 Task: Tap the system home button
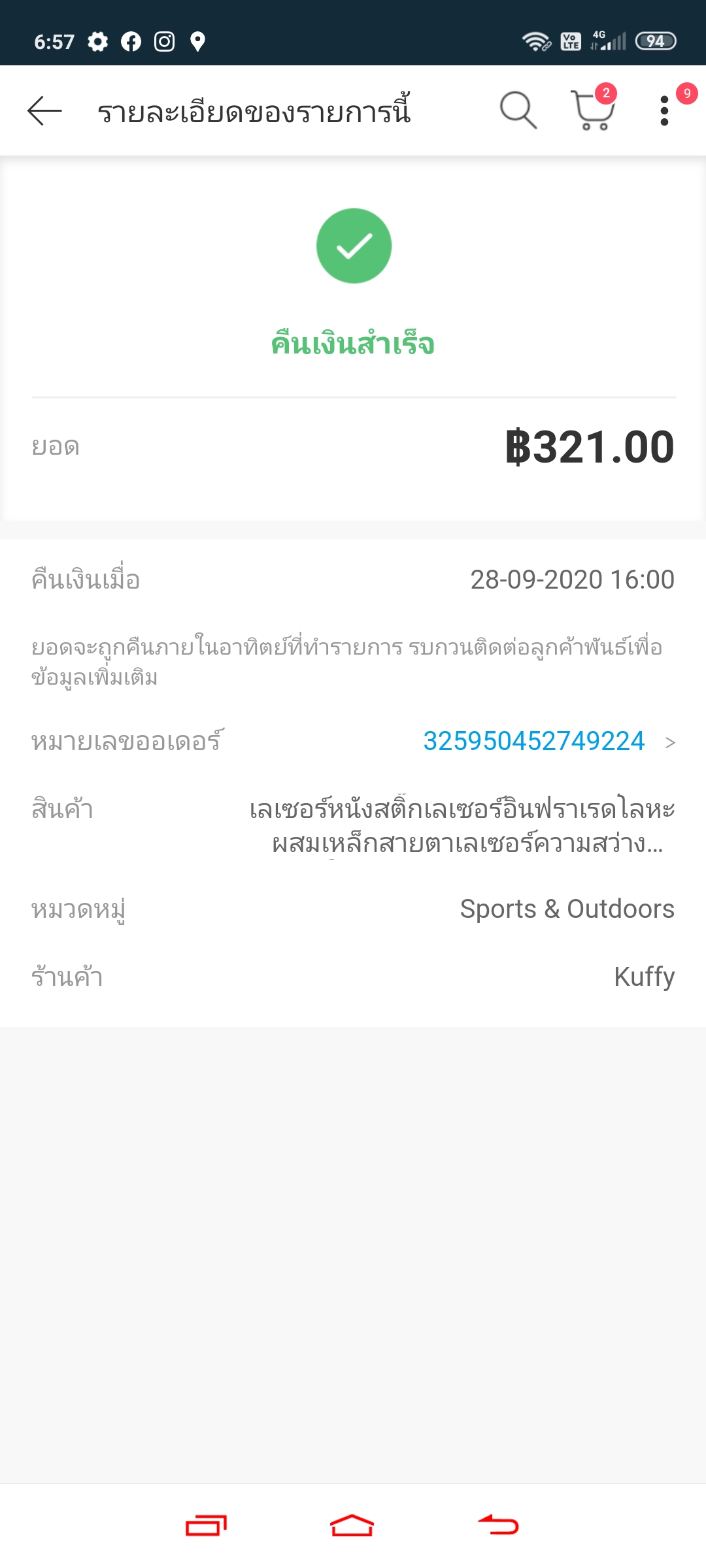352,1526
